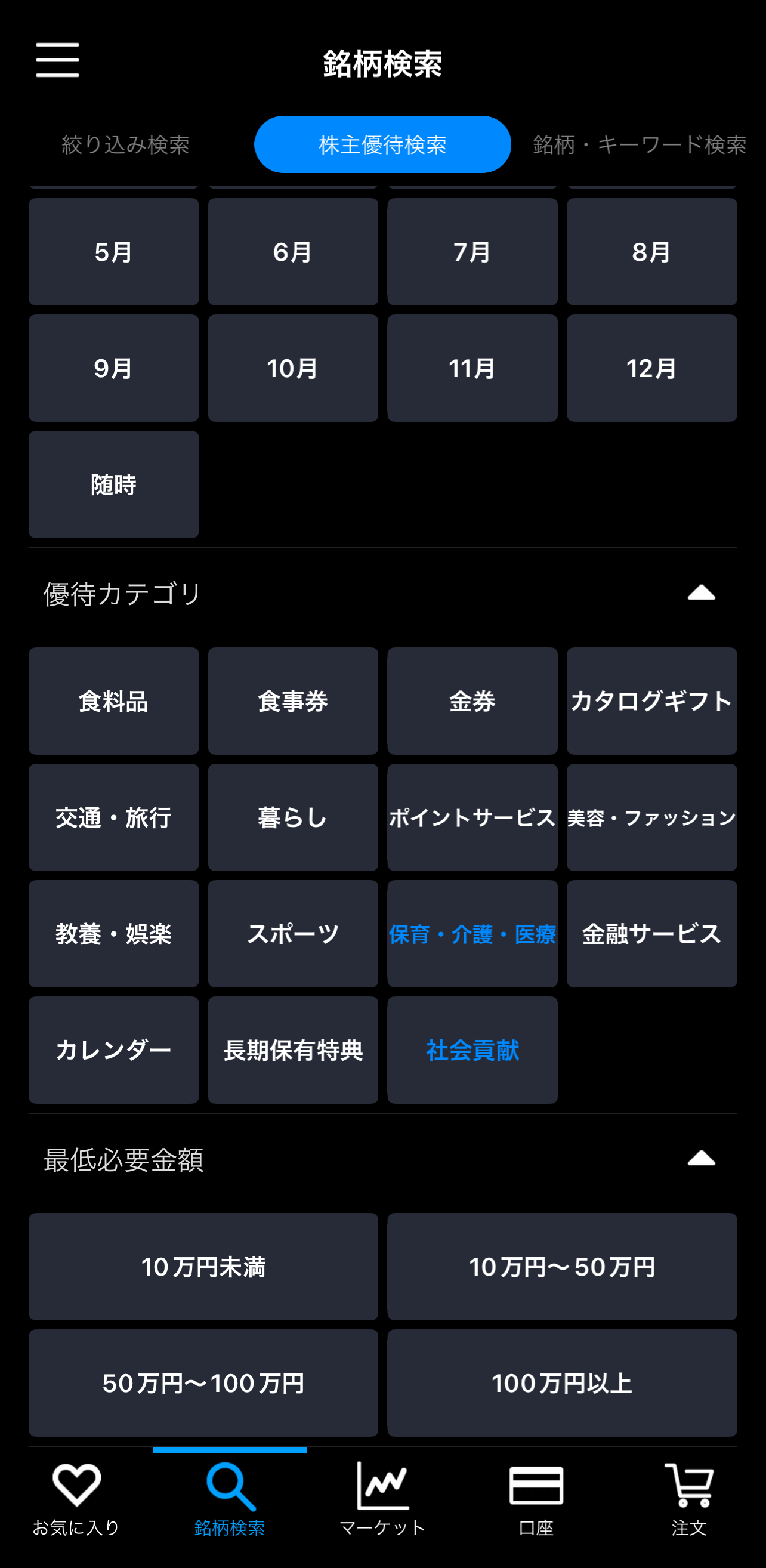Select the 交通・旅行 category

point(114,817)
